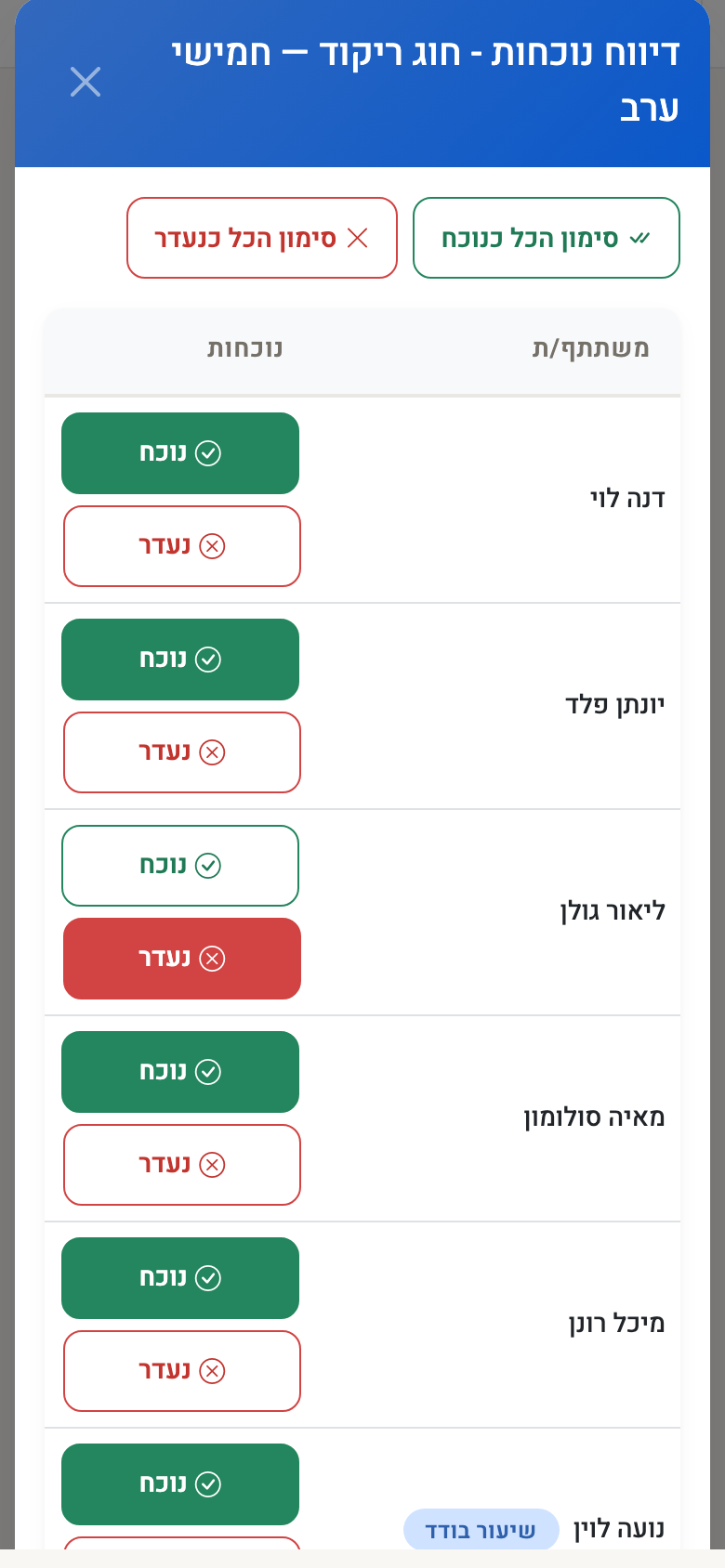The image size is (725, 1568).
Task: Mark דנה לוי as נוכח
Action: pyautogui.click(x=180, y=453)
